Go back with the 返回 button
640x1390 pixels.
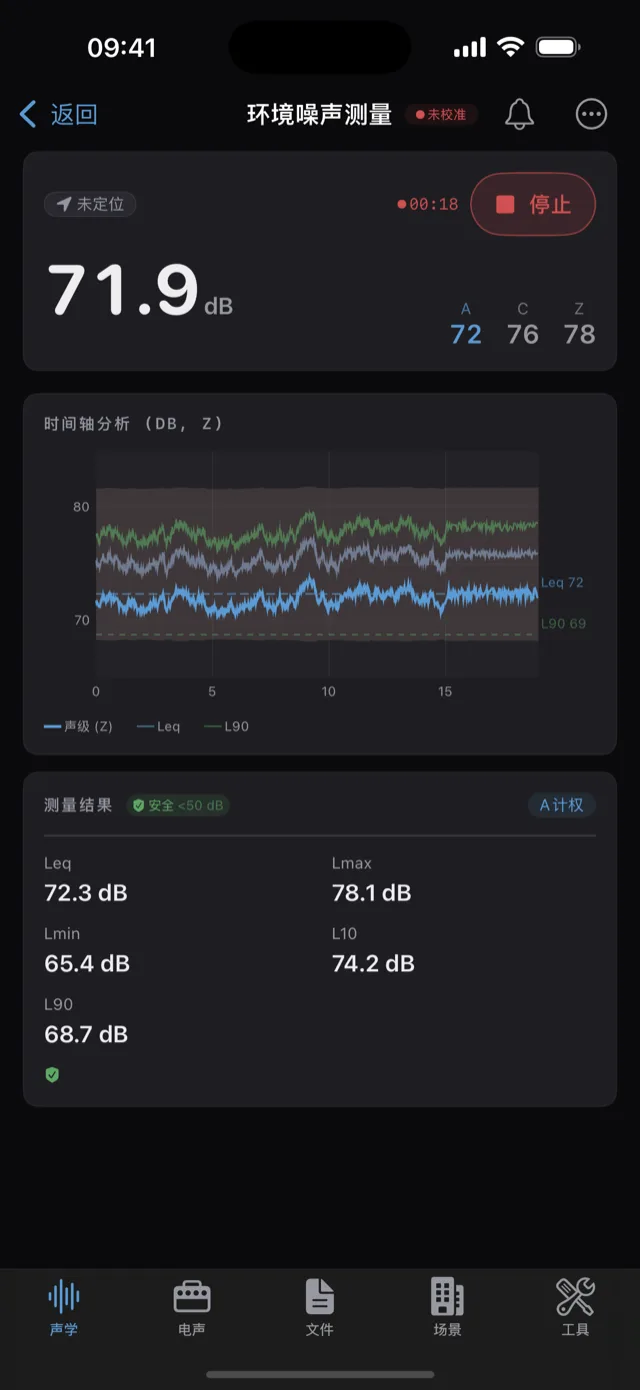pyautogui.click(x=58, y=115)
